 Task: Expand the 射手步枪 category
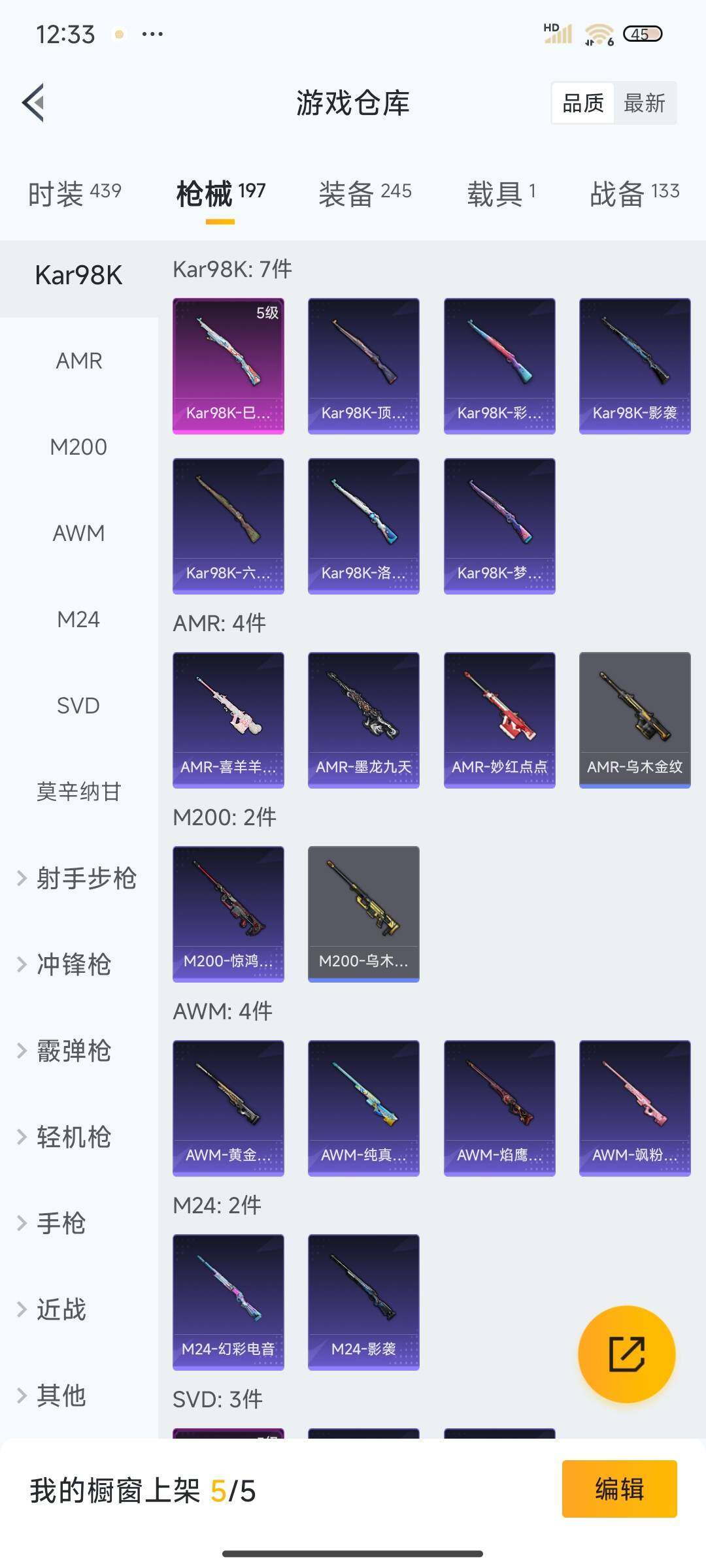click(x=78, y=878)
